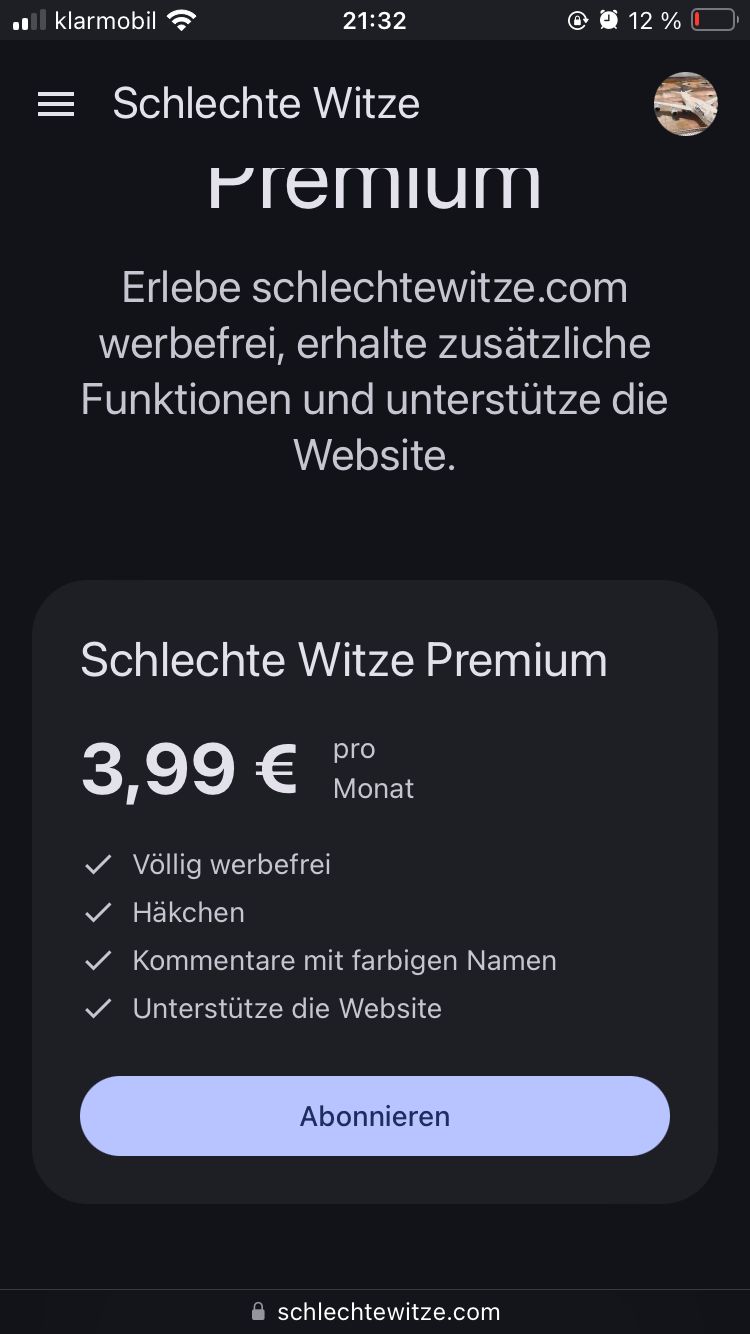
Task: Tap the schlechtewitze.com address bar
Action: click(x=375, y=1311)
